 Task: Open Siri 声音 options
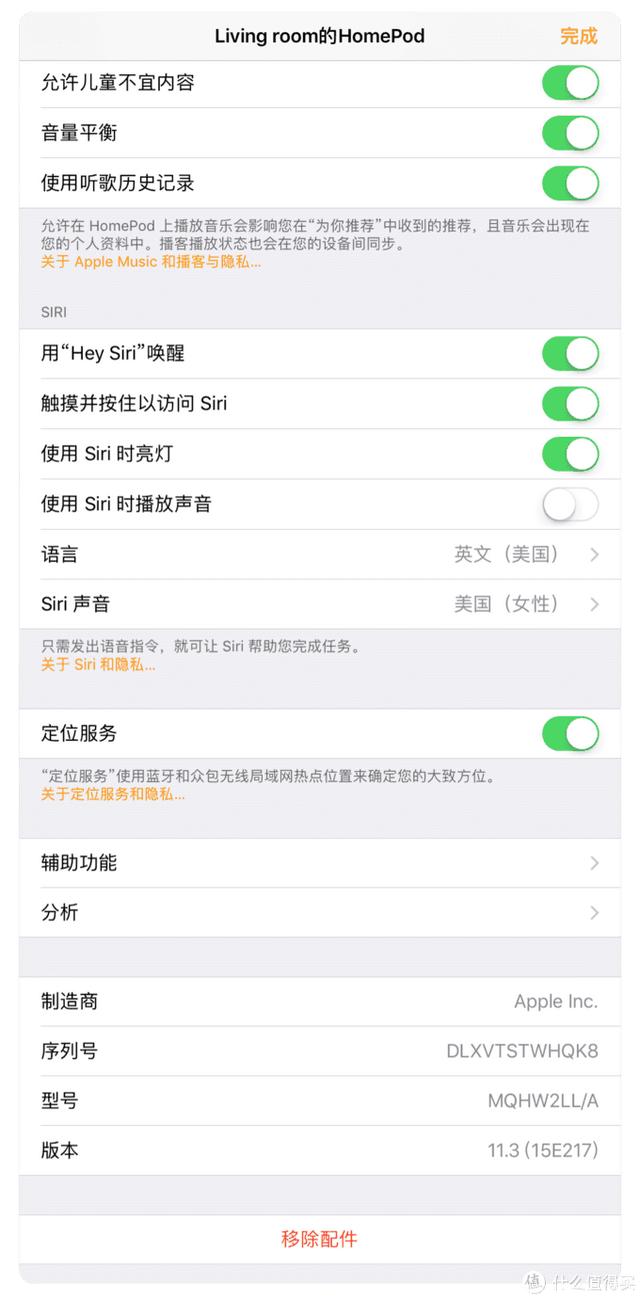(x=320, y=604)
